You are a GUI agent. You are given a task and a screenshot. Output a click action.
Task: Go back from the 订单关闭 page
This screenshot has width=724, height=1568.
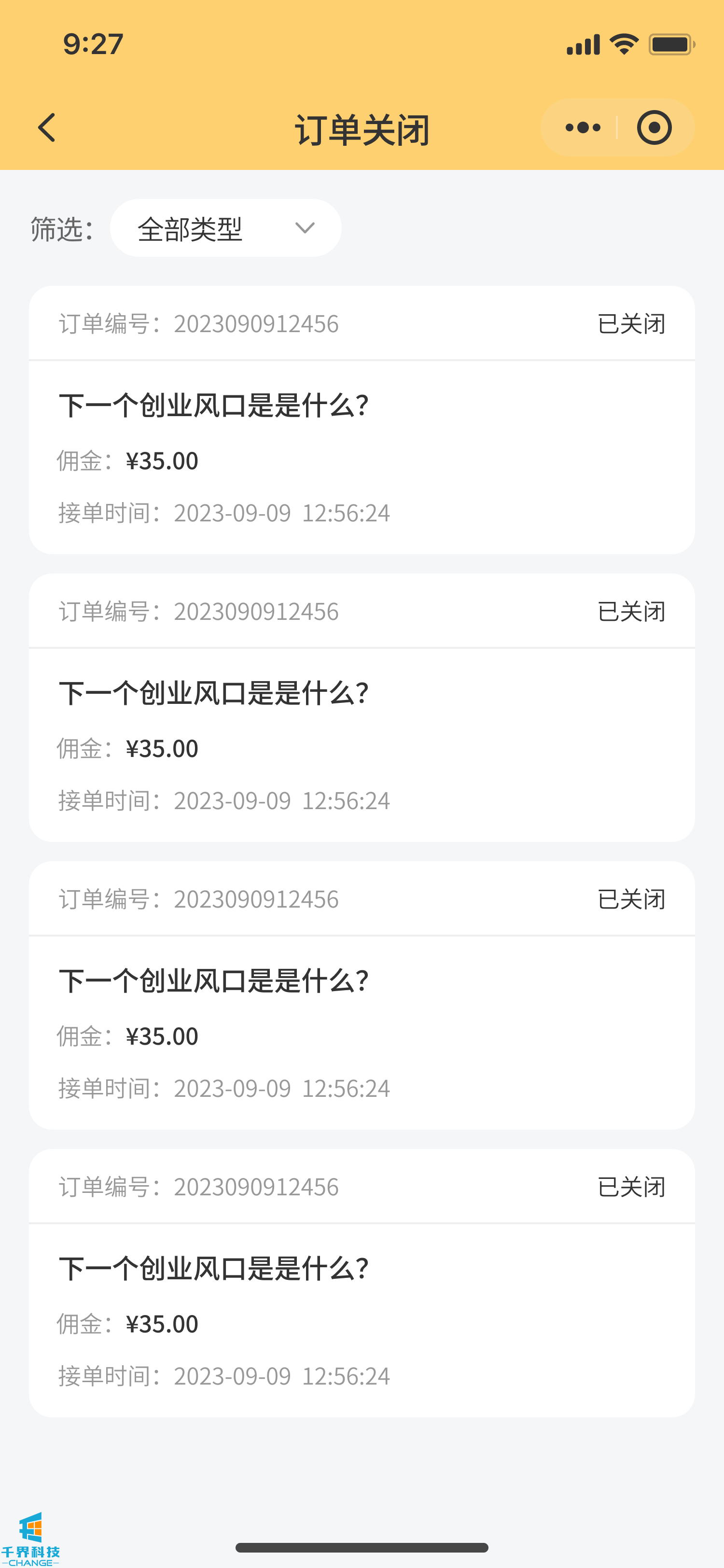[47, 128]
